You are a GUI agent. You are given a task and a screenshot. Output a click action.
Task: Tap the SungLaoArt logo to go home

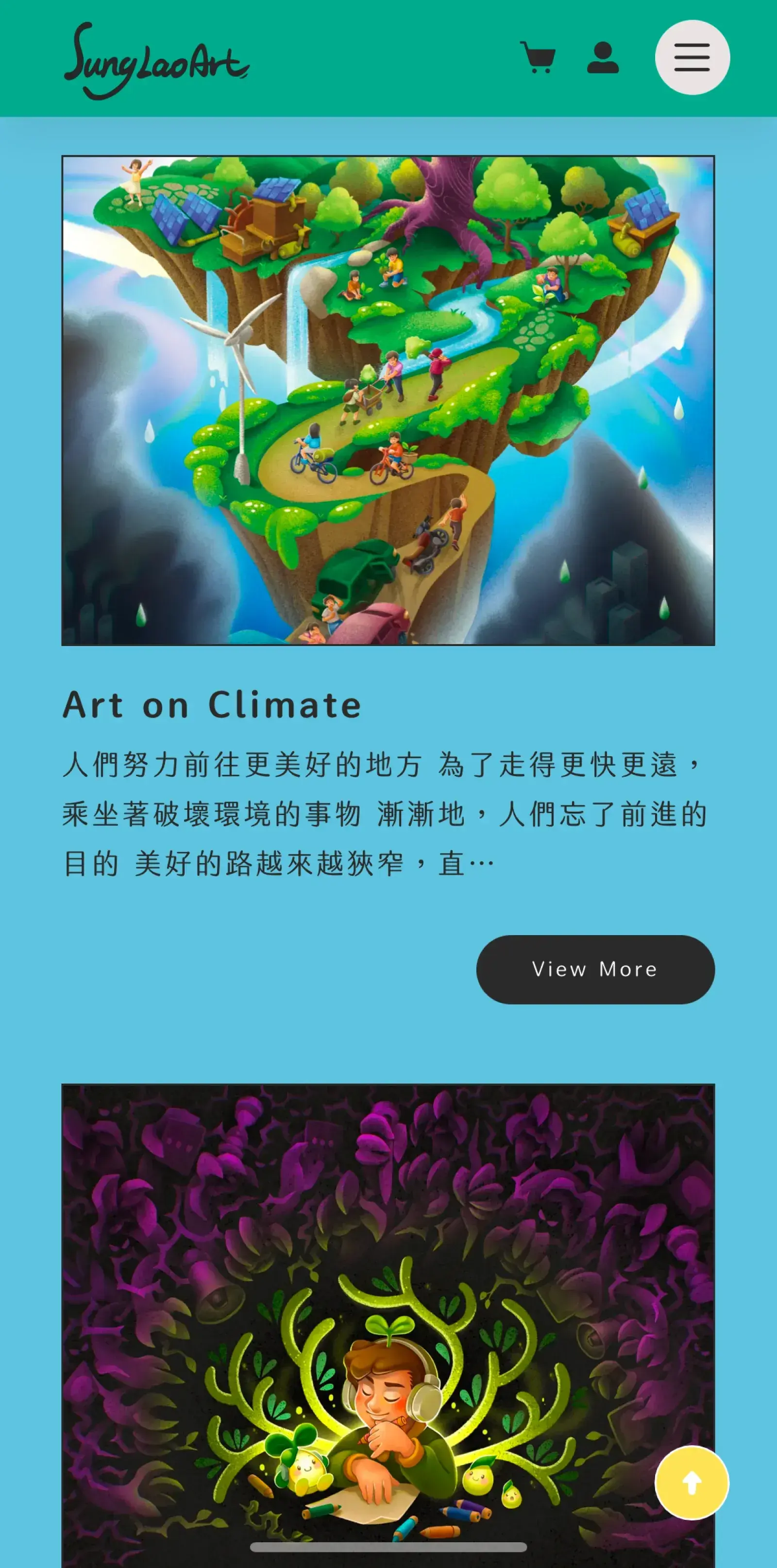click(x=156, y=61)
